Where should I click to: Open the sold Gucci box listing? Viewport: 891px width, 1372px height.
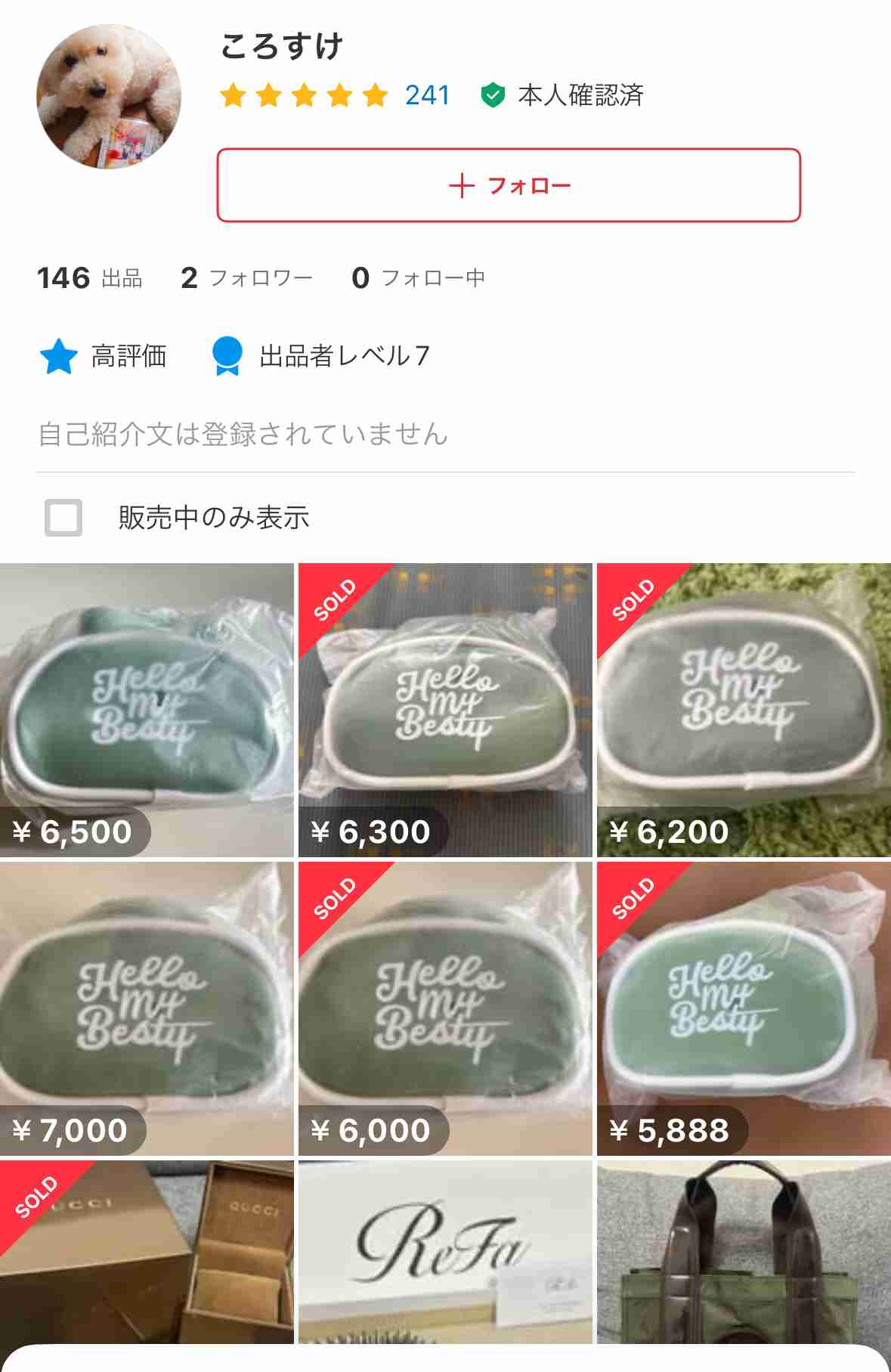[x=147, y=1255]
